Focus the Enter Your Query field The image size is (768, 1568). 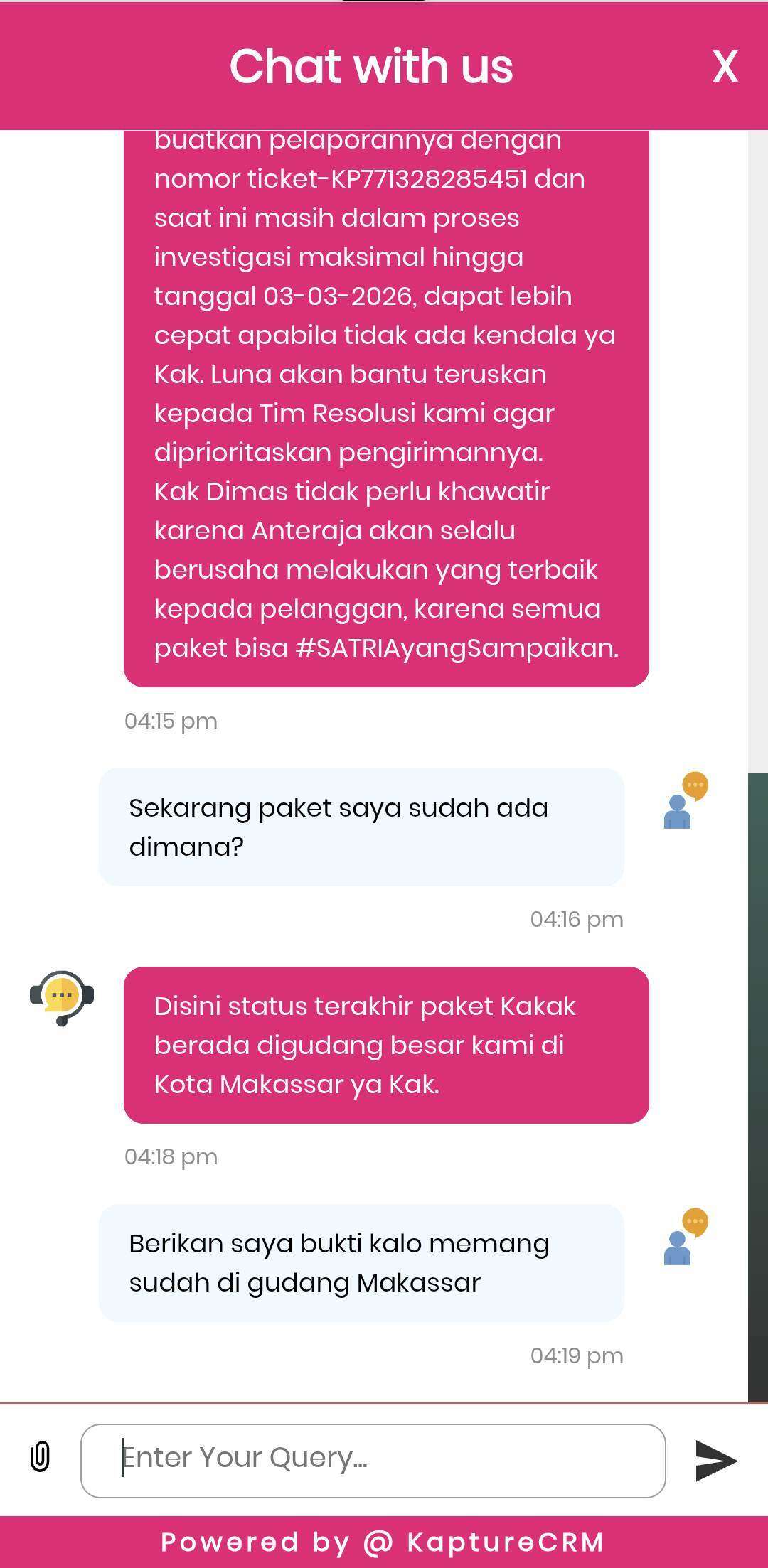[373, 1458]
